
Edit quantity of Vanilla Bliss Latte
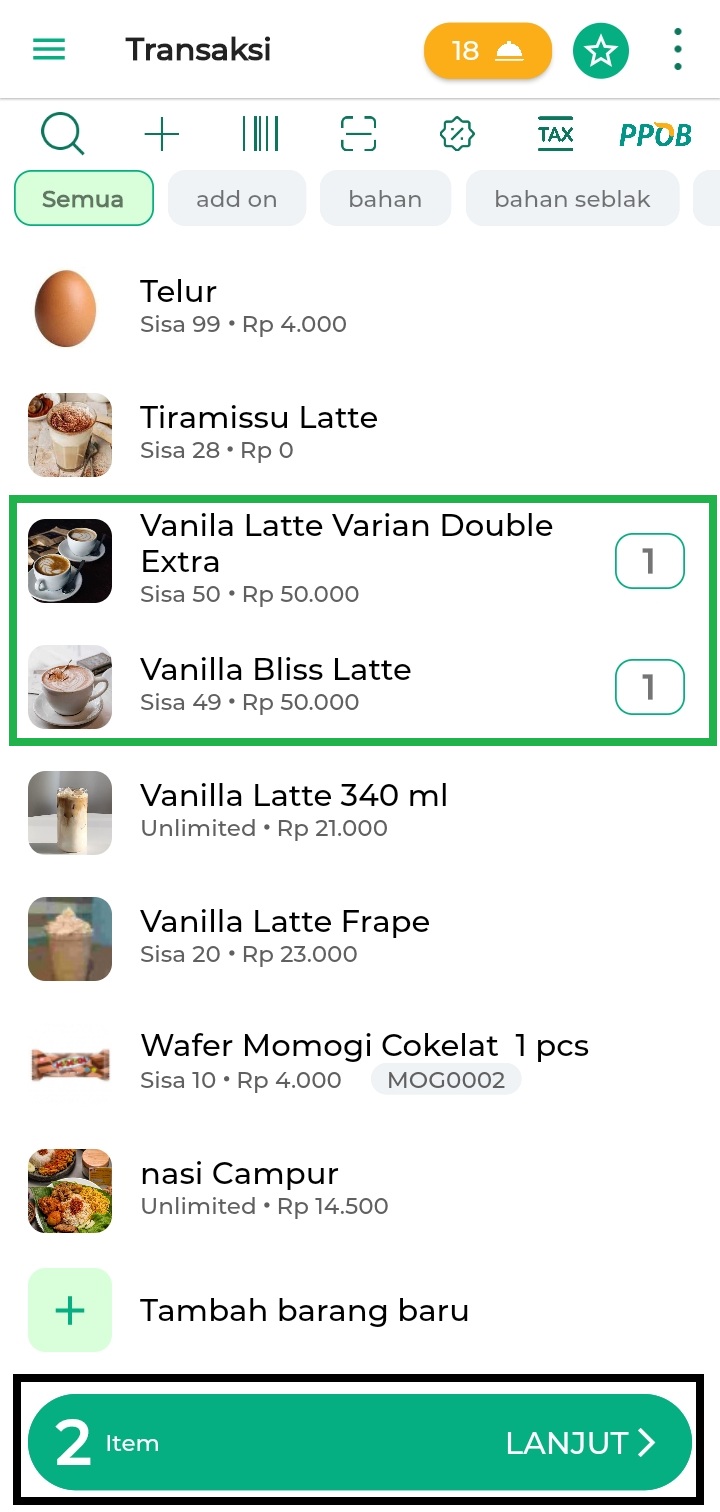(649, 687)
